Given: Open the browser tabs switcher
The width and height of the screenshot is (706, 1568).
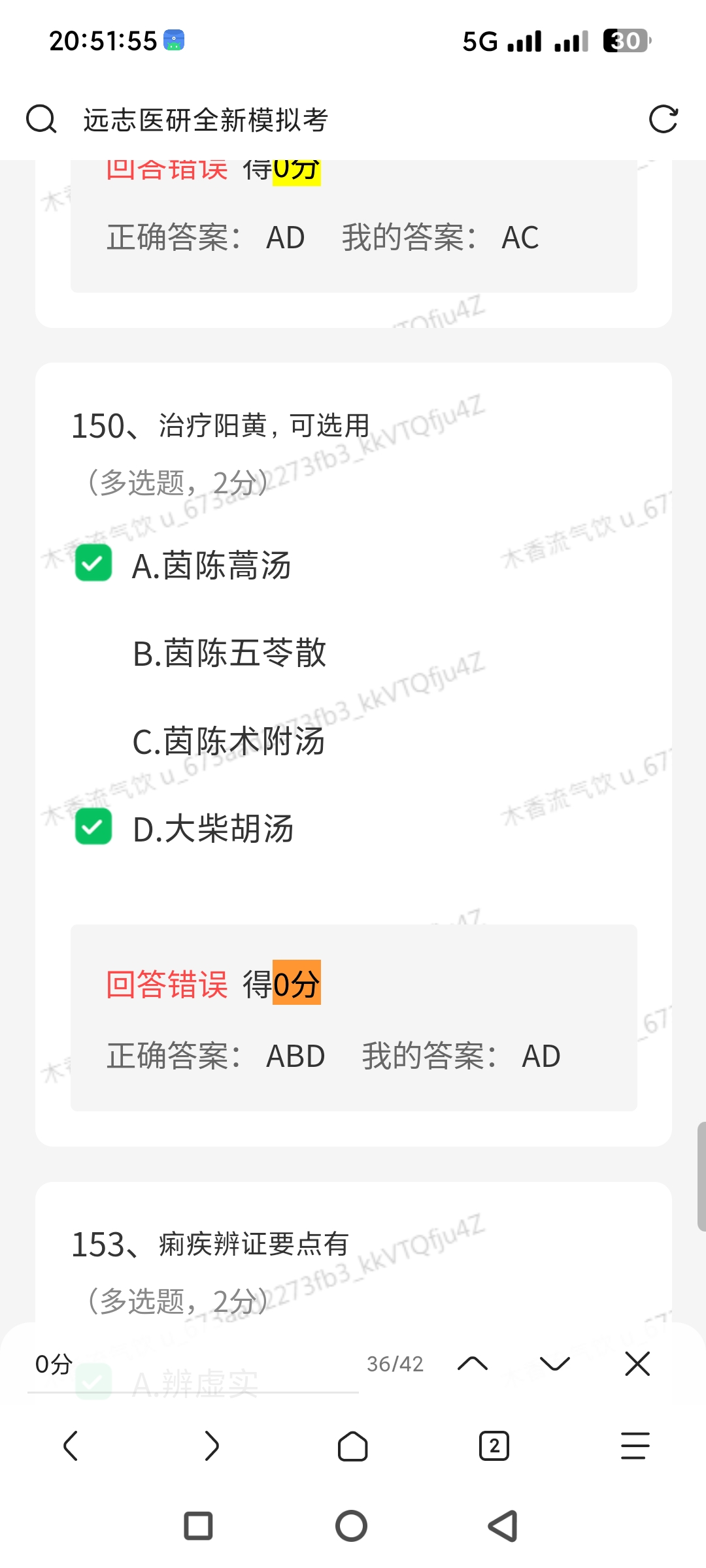Looking at the screenshot, I should (x=494, y=1445).
